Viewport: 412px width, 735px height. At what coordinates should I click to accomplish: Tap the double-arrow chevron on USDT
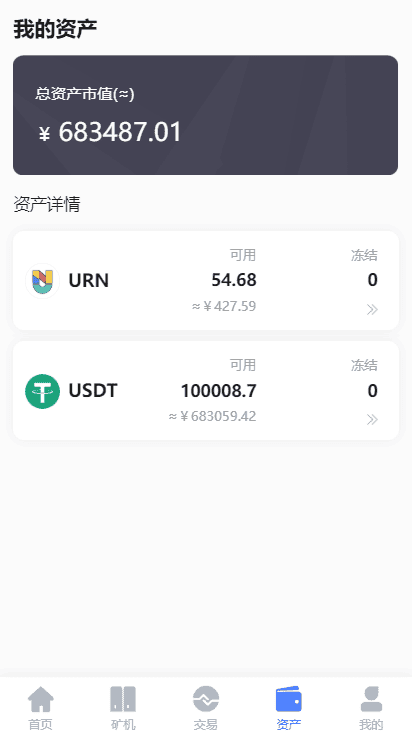(x=372, y=419)
